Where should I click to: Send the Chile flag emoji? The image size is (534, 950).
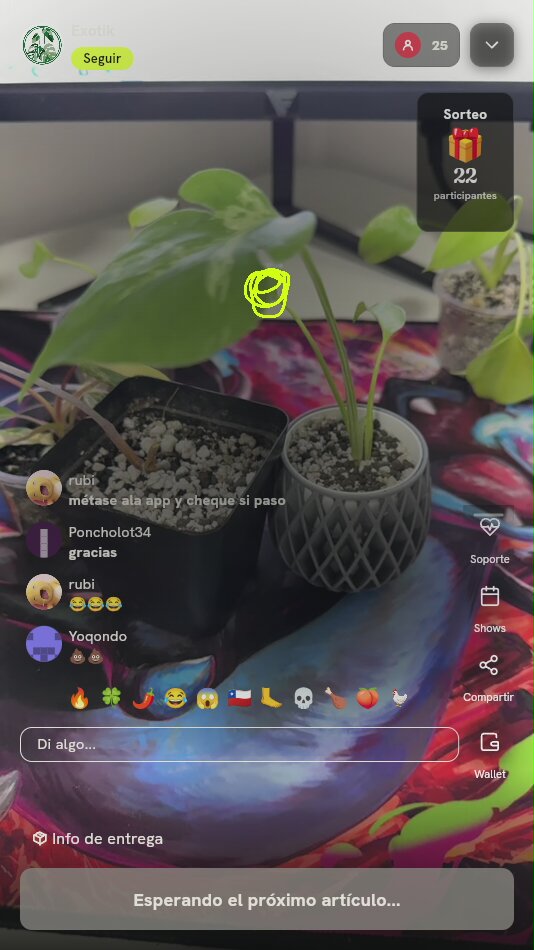point(239,699)
